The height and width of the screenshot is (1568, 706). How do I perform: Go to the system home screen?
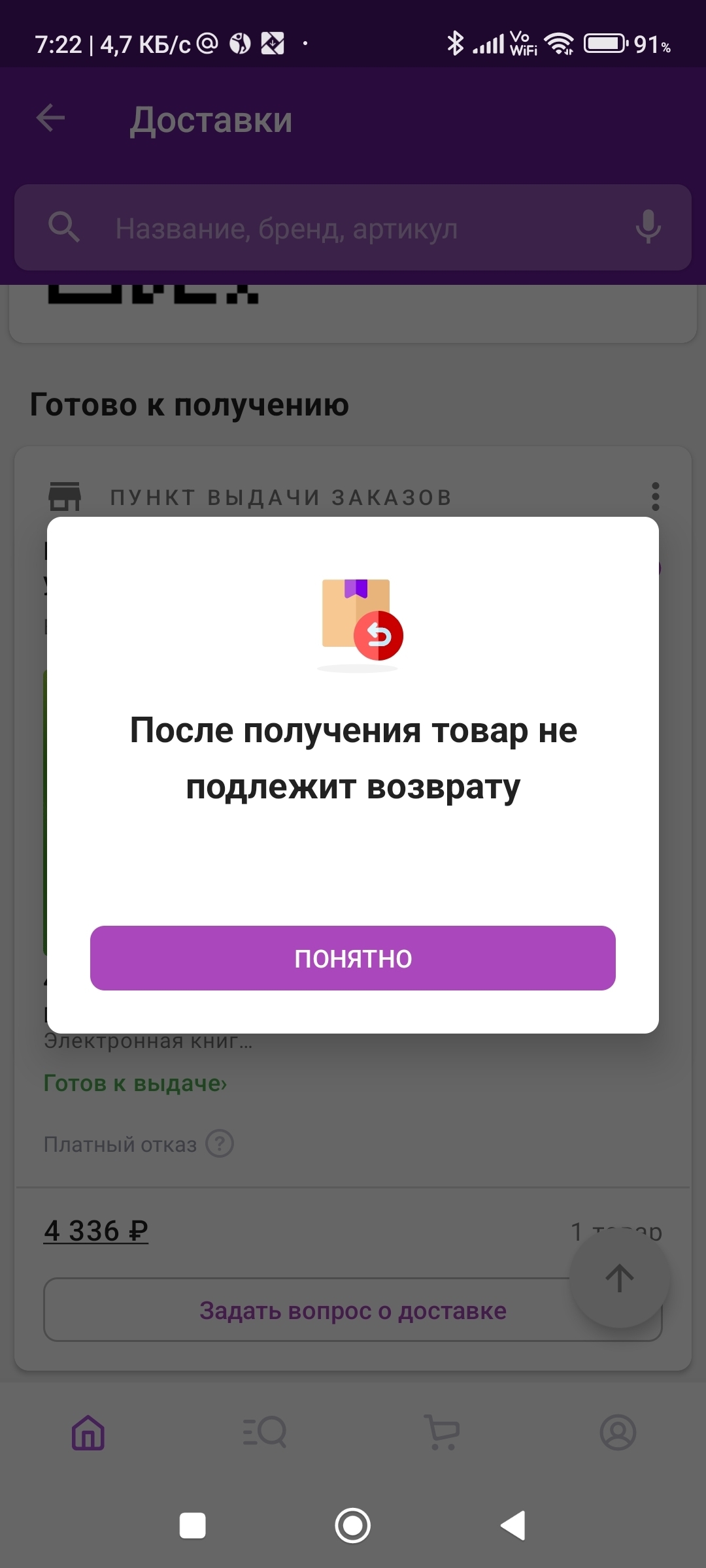(353, 1526)
